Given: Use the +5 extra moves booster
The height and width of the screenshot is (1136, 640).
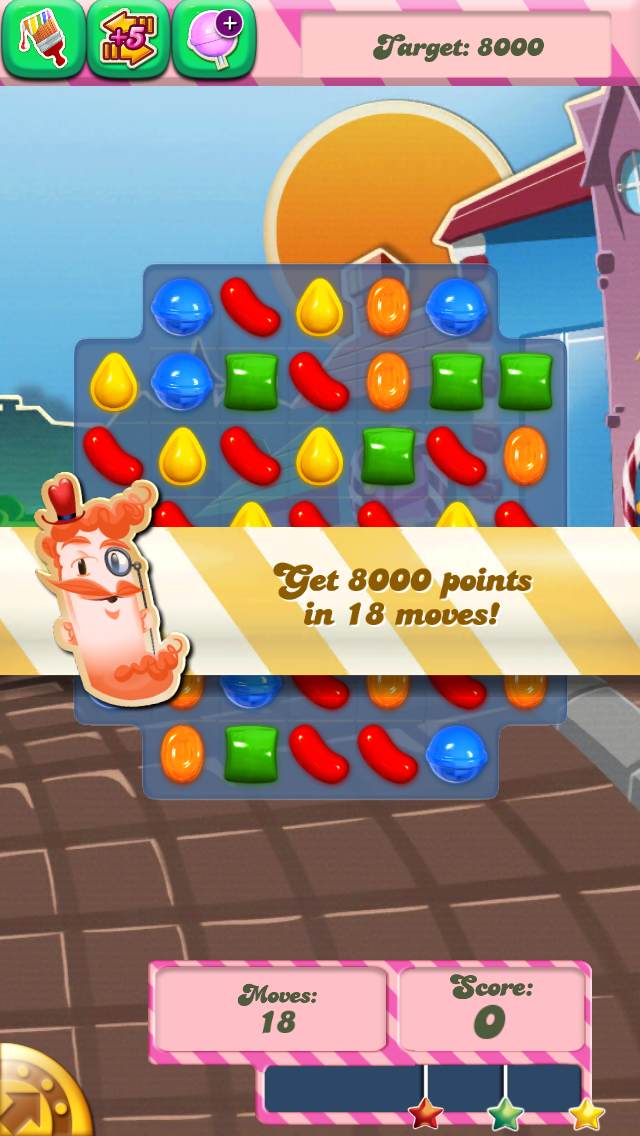Looking at the screenshot, I should (x=128, y=40).
